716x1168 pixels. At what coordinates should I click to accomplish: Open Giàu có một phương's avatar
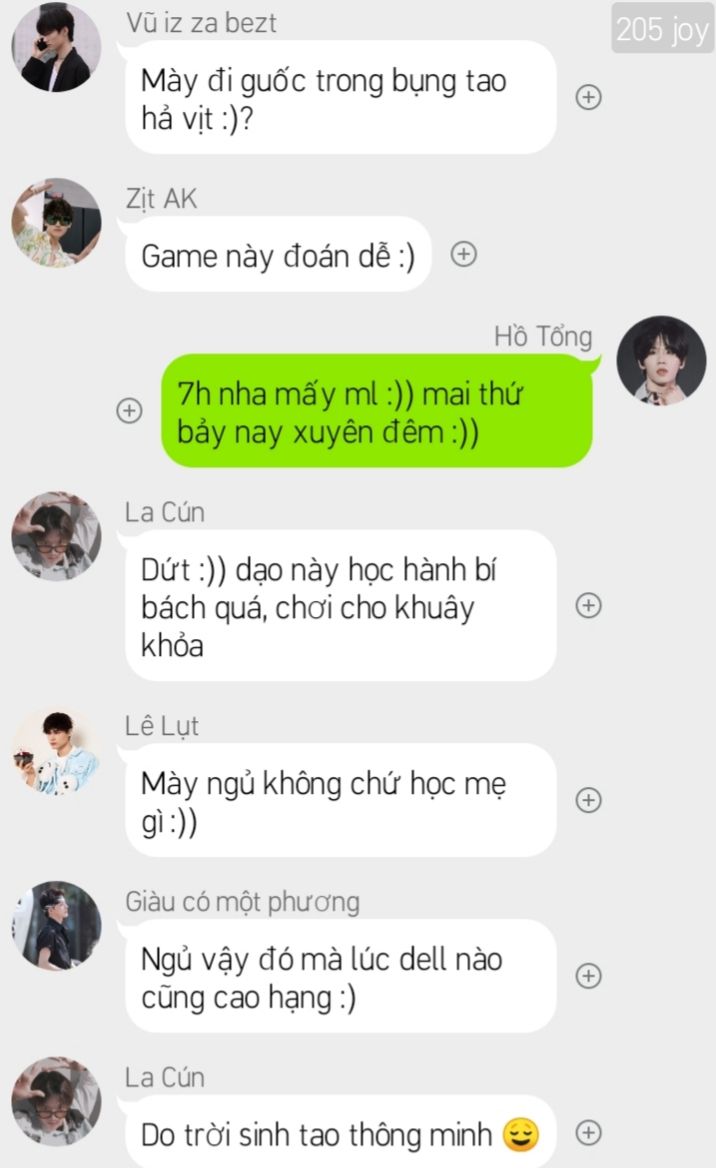57,926
